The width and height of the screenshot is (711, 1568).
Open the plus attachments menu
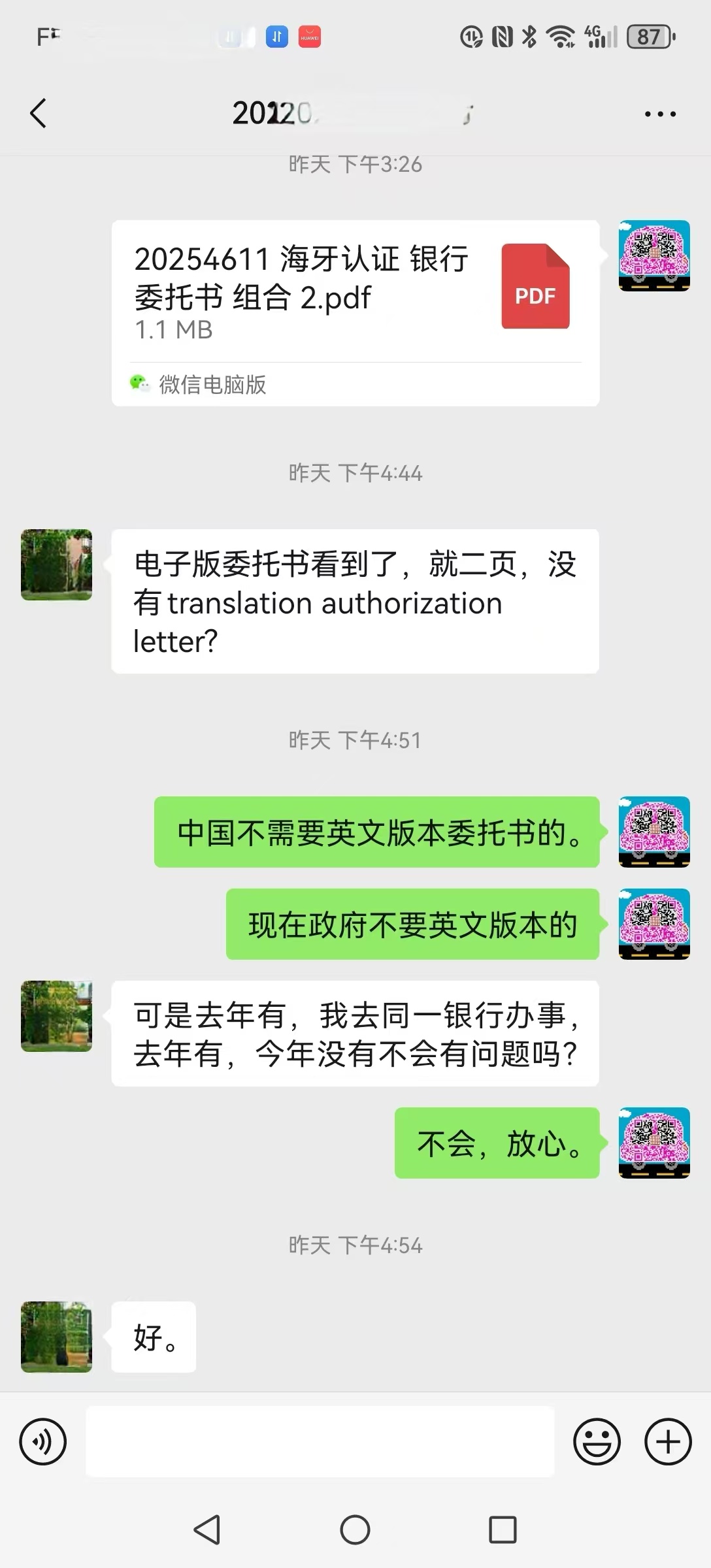[668, 1441]
